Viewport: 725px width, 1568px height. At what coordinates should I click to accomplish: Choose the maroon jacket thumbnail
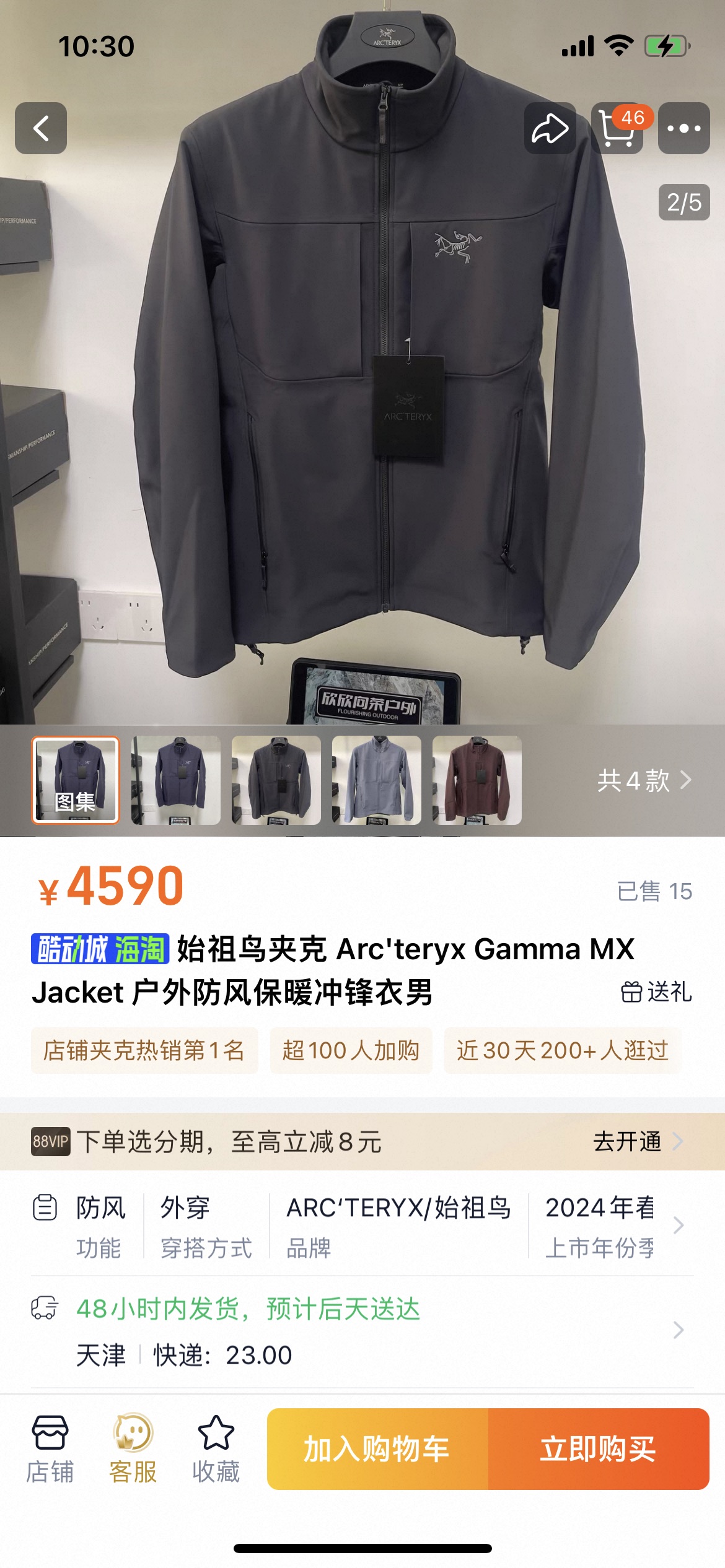coord(477,780)
